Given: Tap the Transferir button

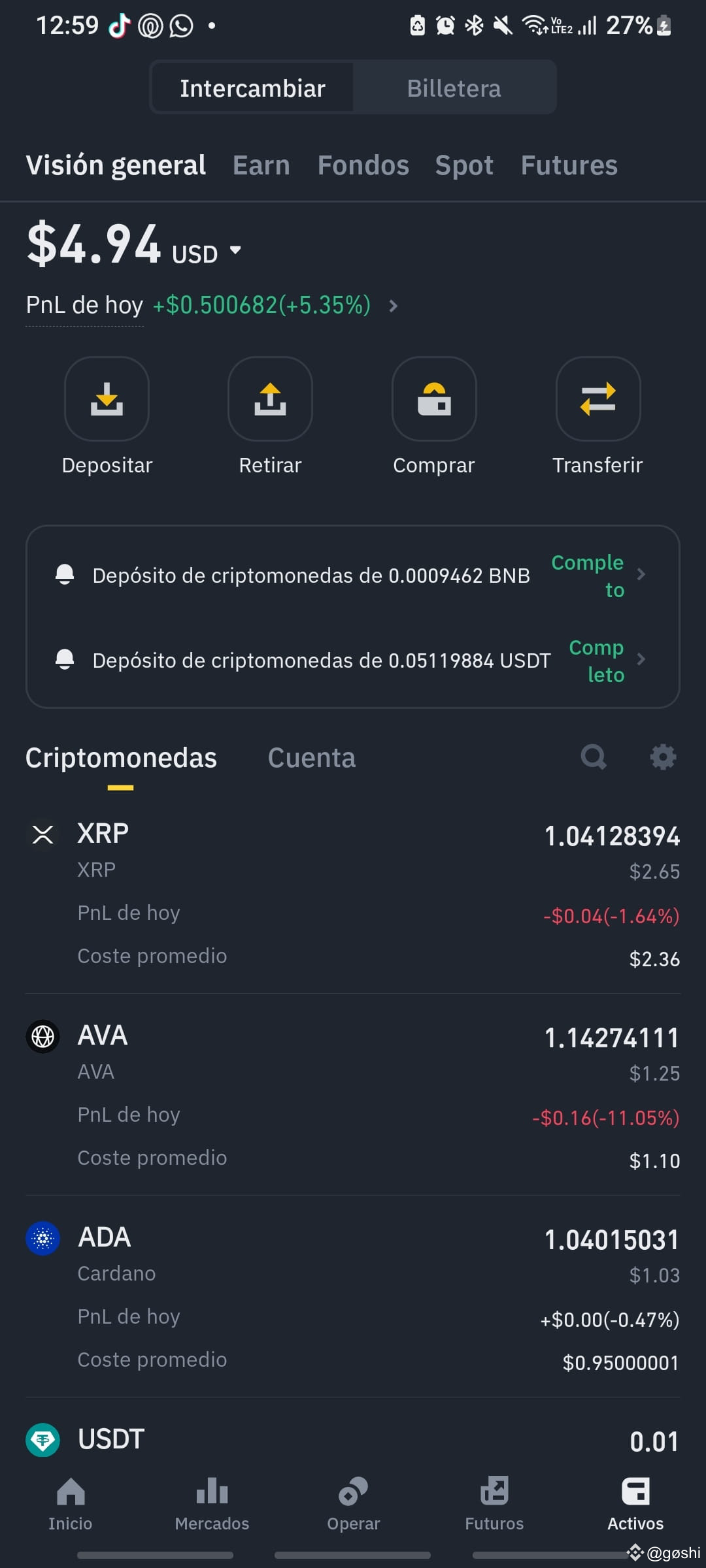Looking at the screenshot, I should pyautogui.click(x=597, y=417).
